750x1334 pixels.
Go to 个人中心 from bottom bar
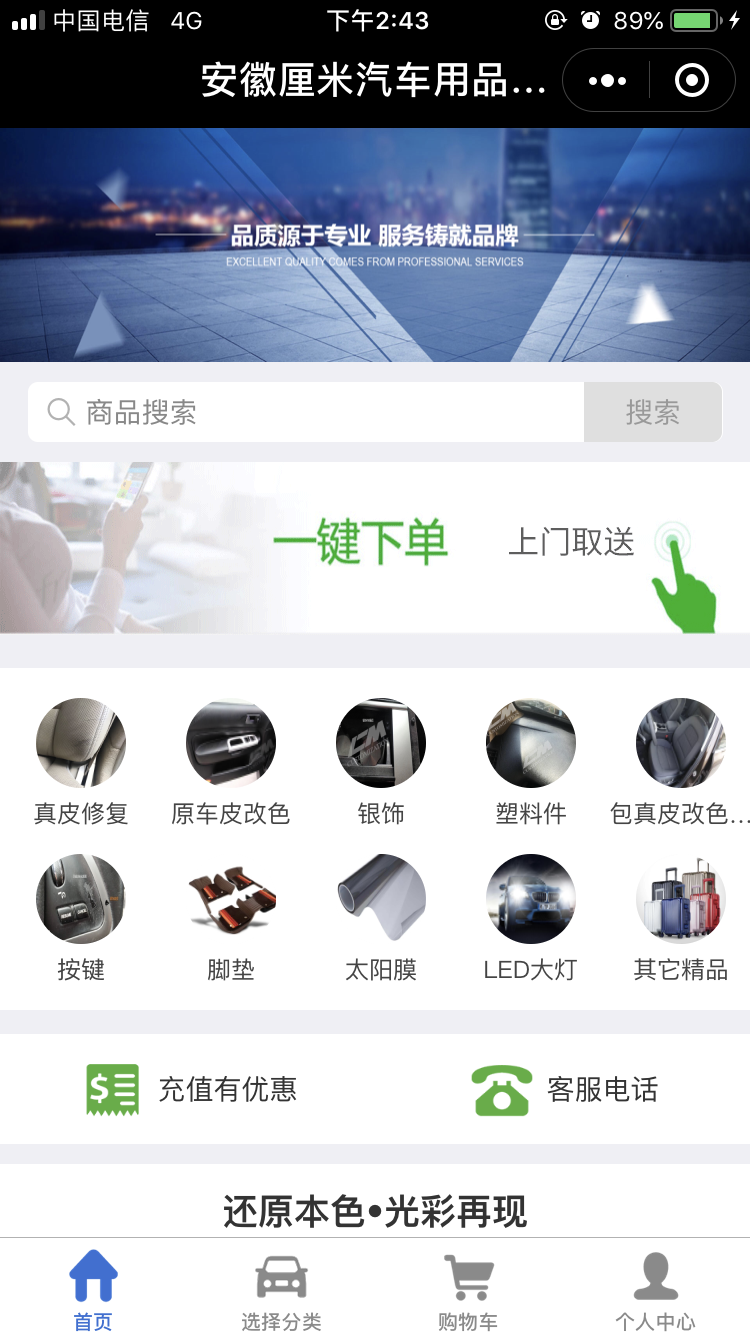coord(655,1290)
